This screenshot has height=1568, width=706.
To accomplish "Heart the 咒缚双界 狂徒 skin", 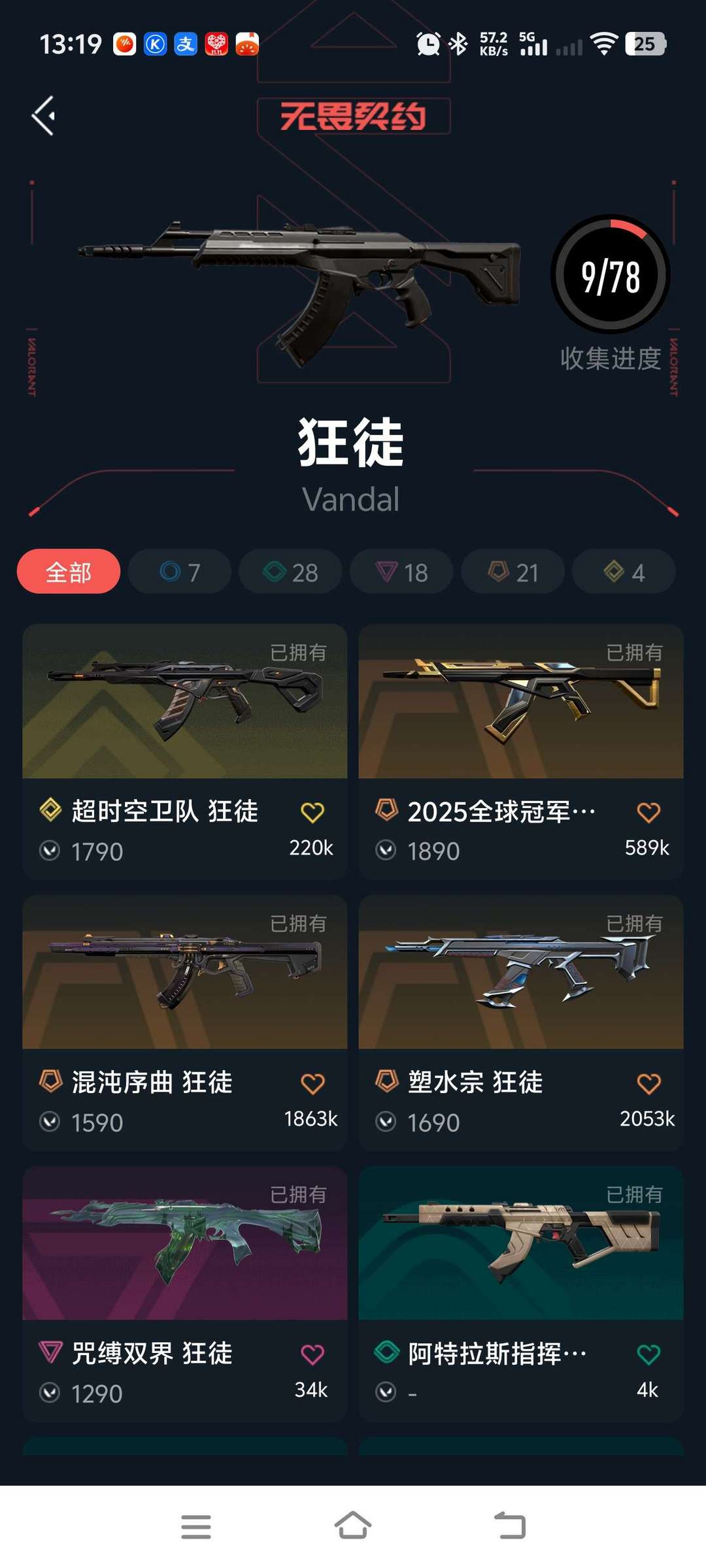I will tap(312, 1354).
